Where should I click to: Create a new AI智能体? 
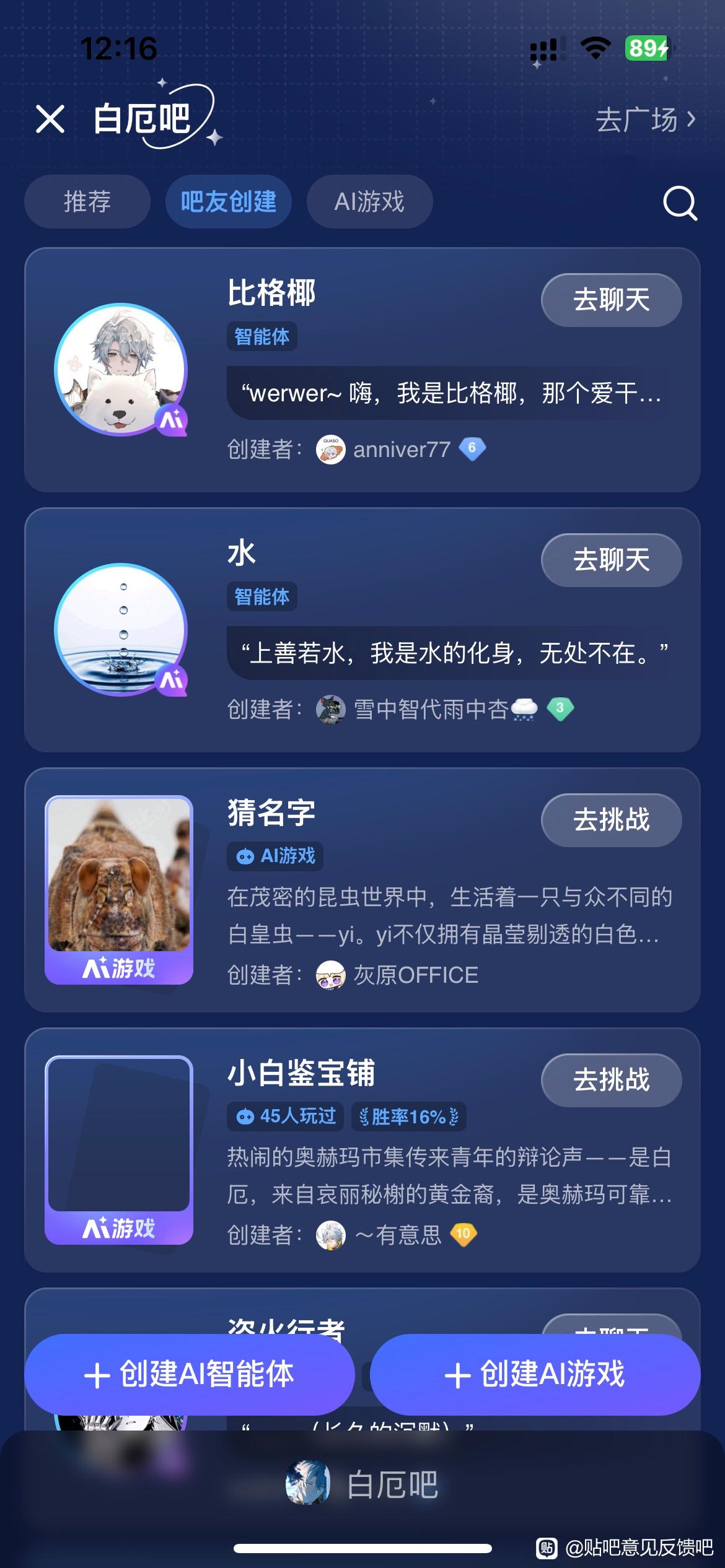pos(189,1374)
